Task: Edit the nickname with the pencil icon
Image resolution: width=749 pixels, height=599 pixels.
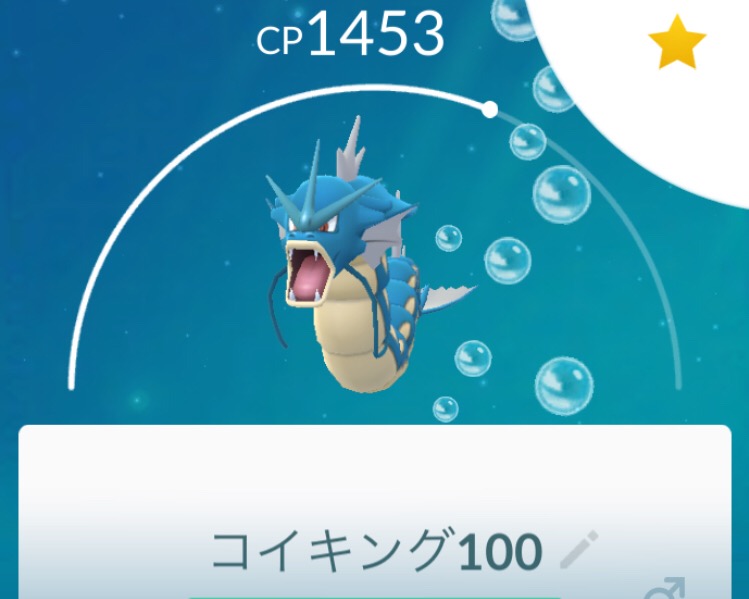Action: (579, 550)
